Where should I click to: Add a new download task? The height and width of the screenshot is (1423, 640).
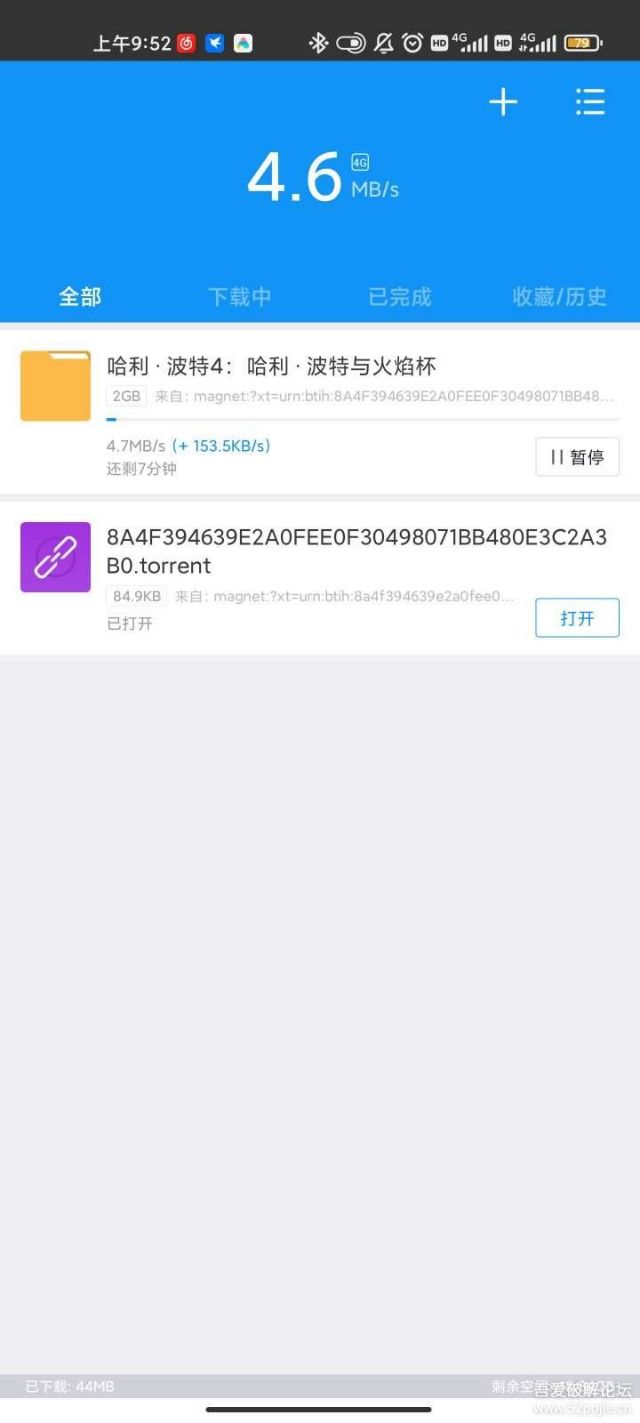[x=503, y=102]
